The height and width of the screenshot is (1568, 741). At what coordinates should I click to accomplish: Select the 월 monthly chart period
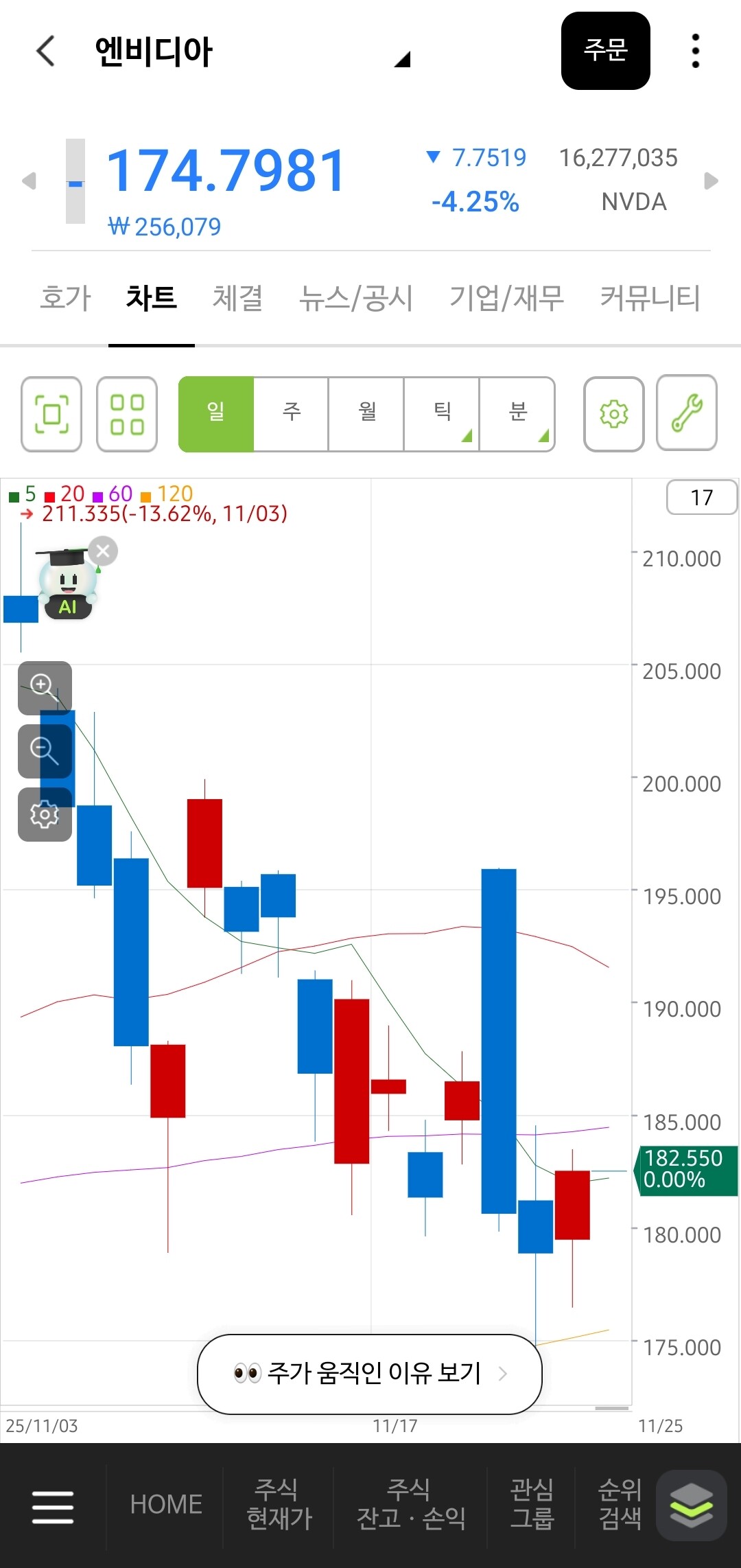pyautogui.click(x=366, y=413)
